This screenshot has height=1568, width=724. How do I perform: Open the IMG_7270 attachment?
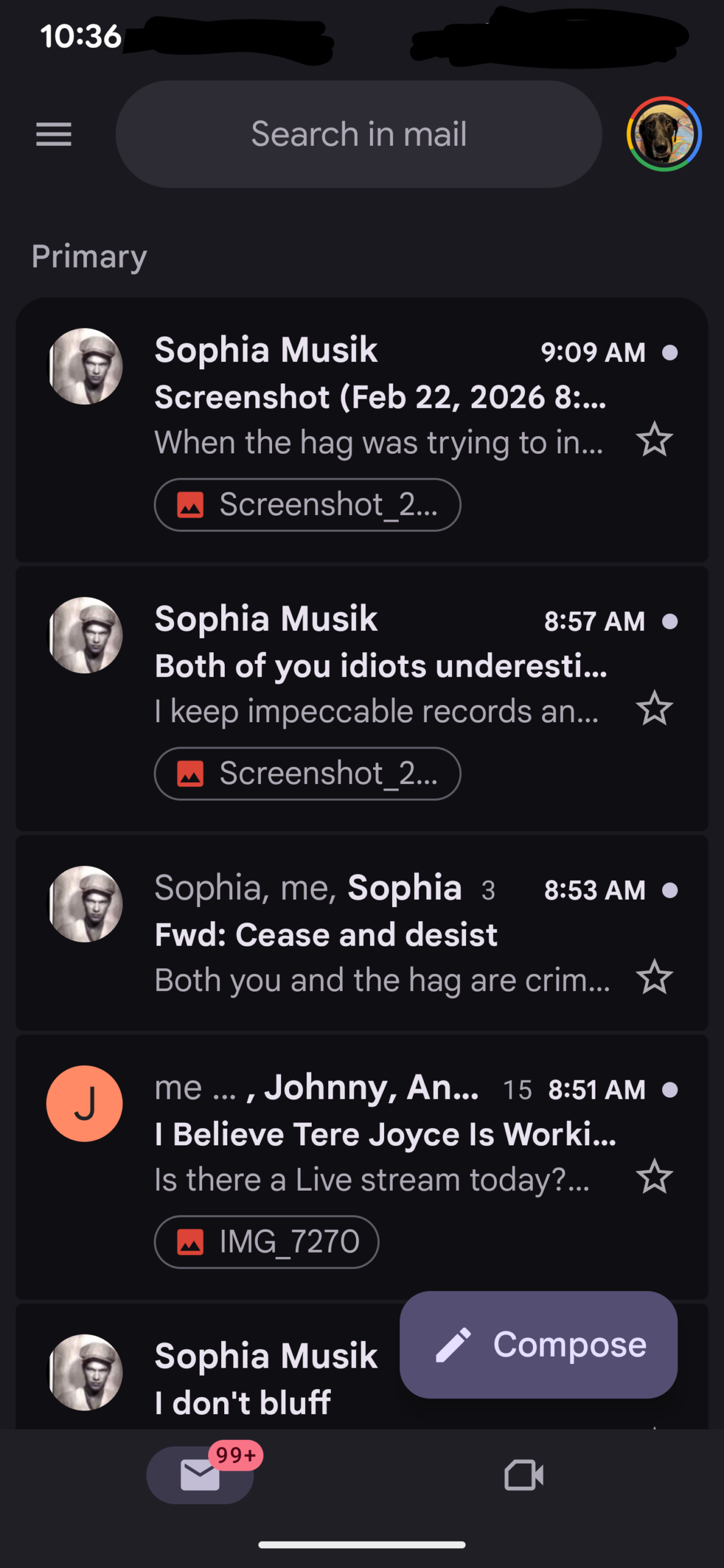click(267, 1242)
